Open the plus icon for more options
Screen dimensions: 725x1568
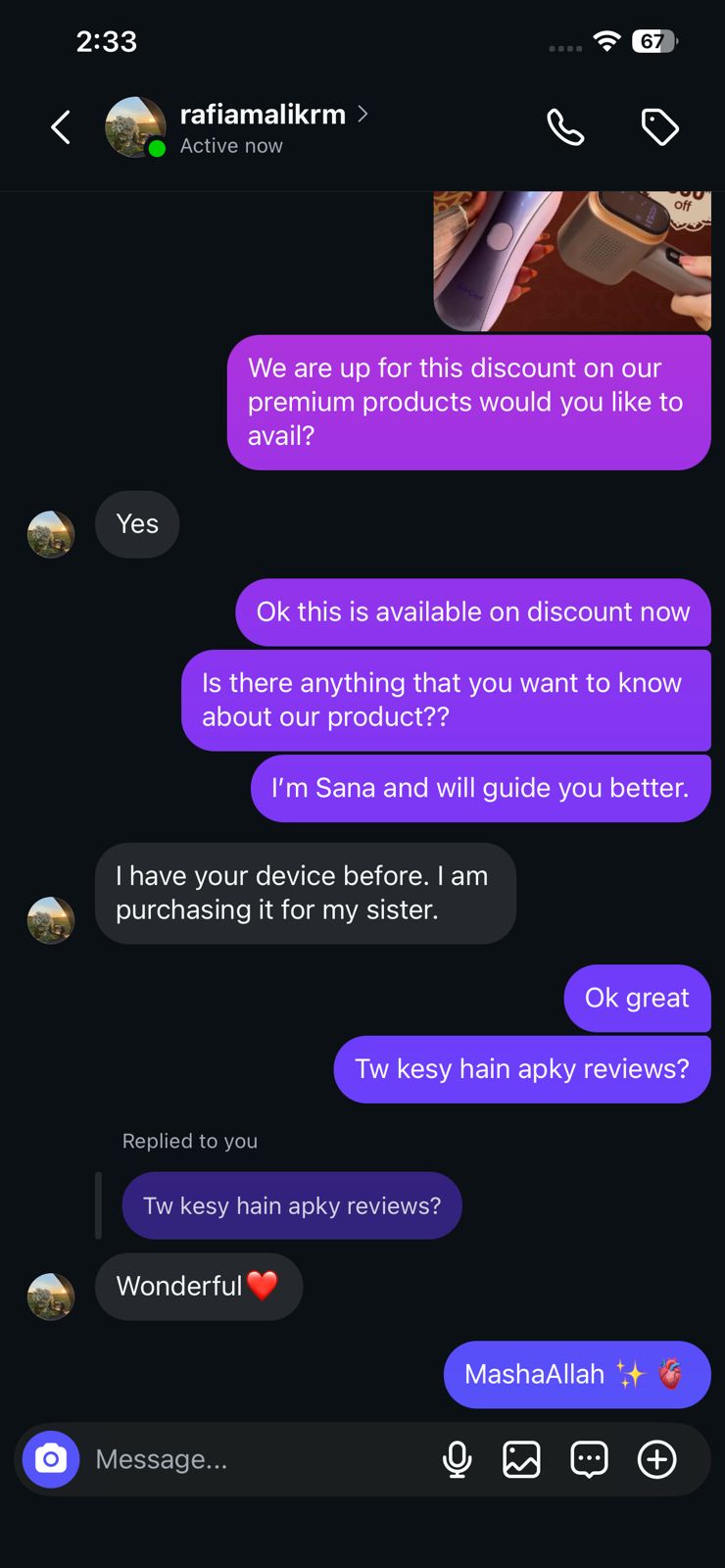point(656,1459)
